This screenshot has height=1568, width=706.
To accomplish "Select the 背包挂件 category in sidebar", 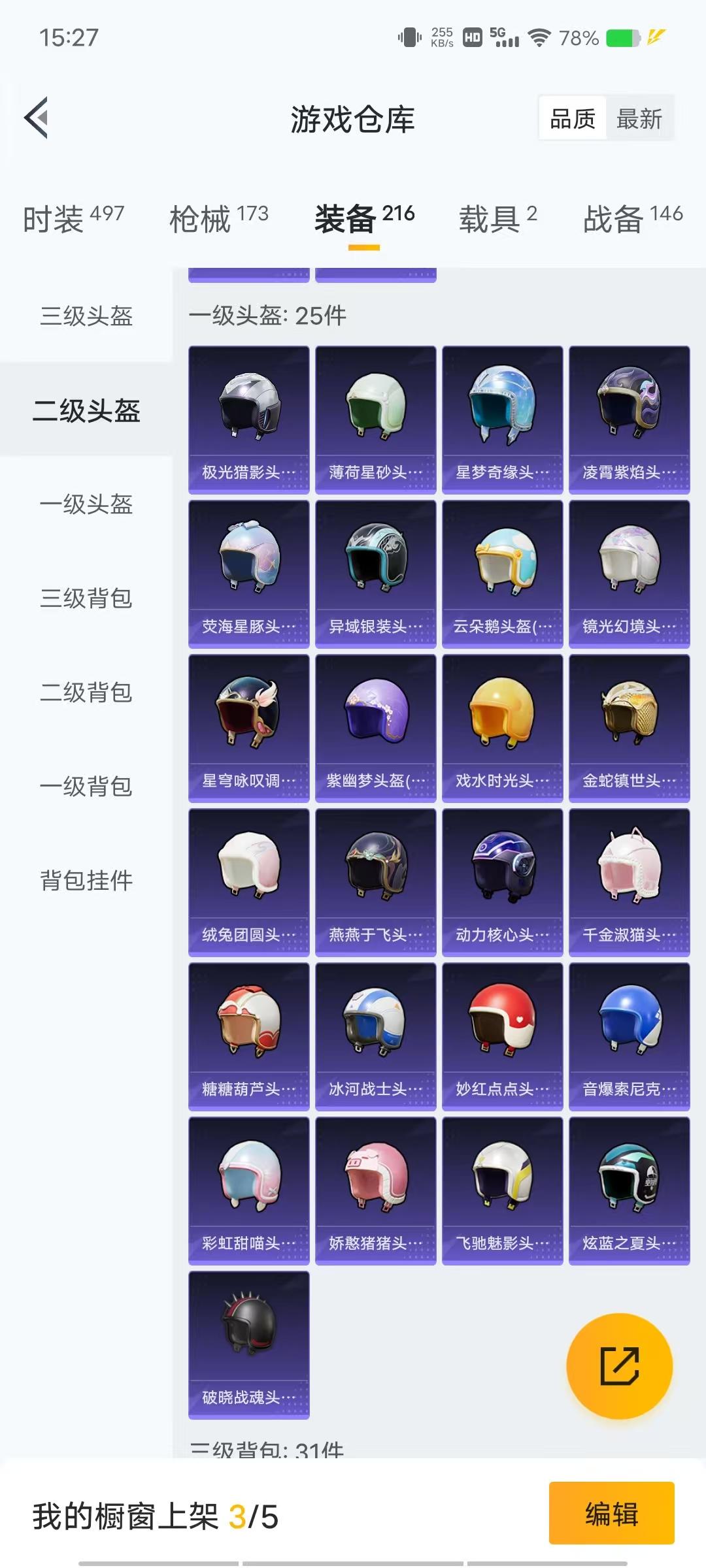I will point(86,880).
